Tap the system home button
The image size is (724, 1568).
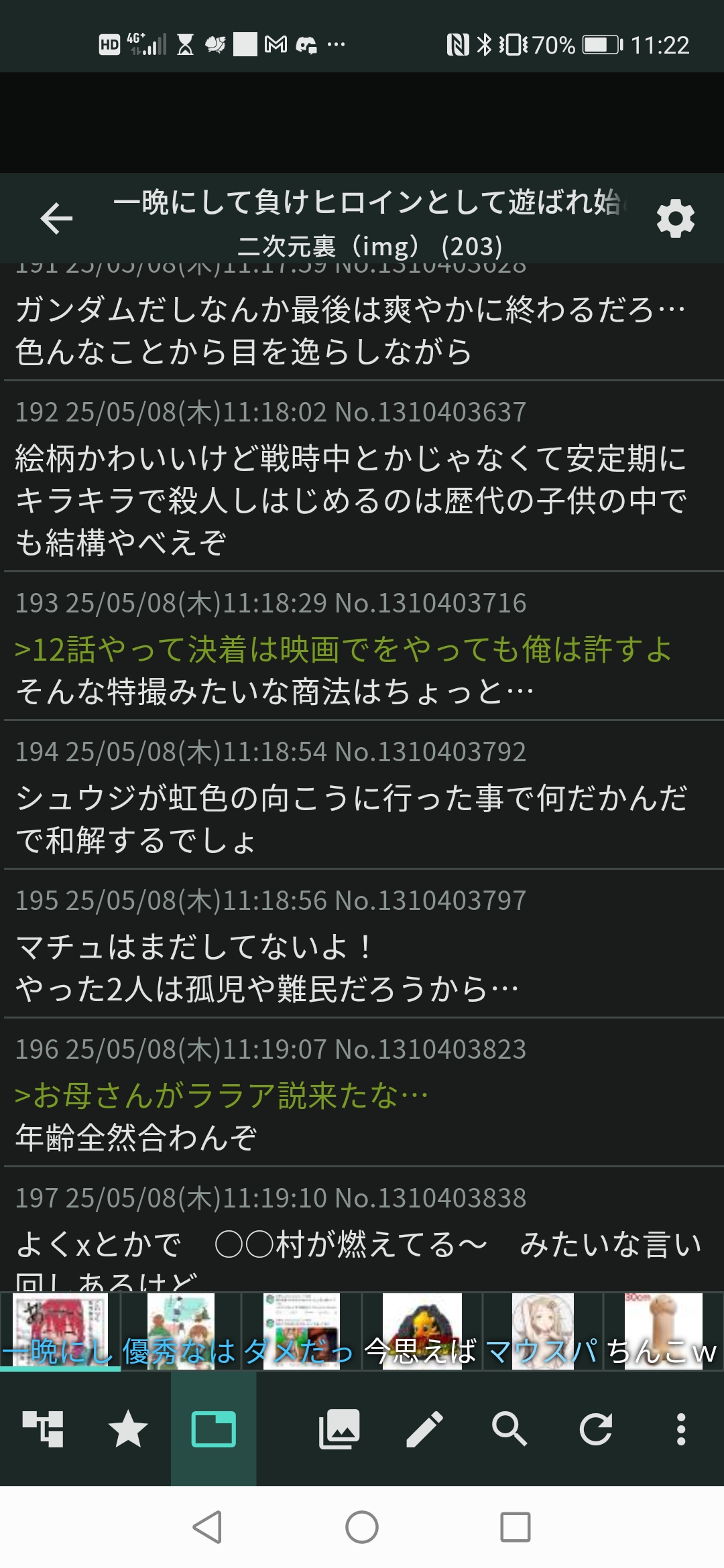[362, 1528]
